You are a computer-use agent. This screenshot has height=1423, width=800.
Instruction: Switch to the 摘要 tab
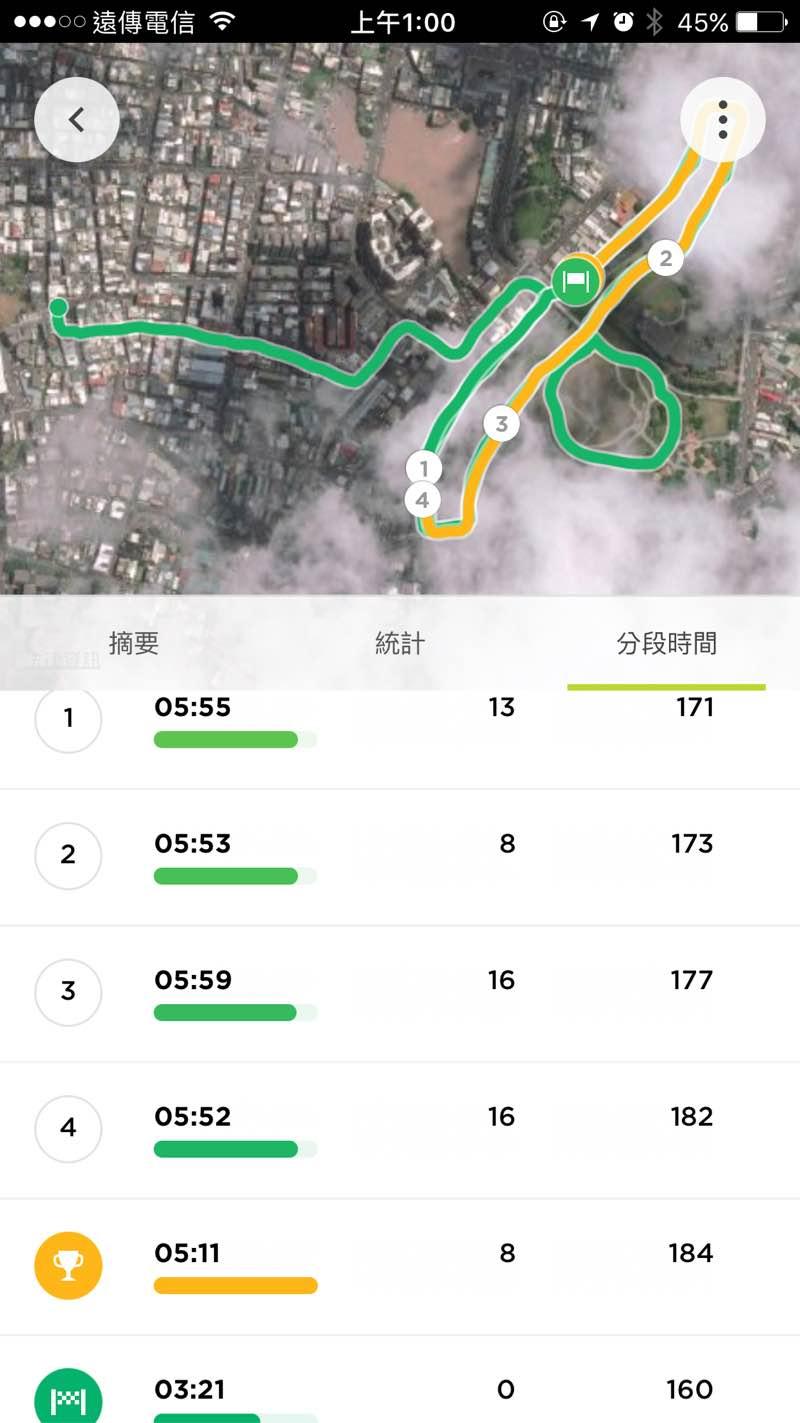point(134,644)
